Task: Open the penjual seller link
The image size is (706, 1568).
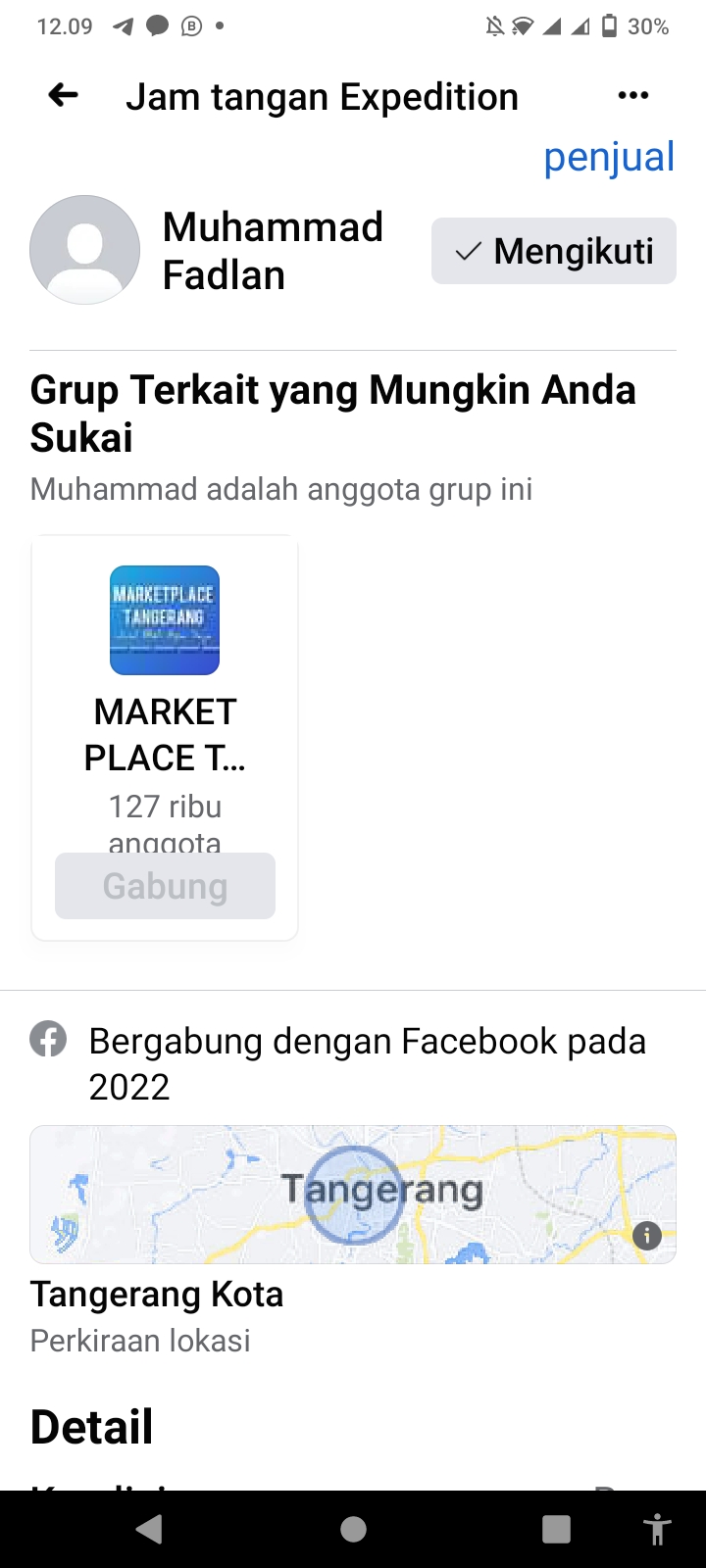Action: pyautogui.click(x=609, y=157)
